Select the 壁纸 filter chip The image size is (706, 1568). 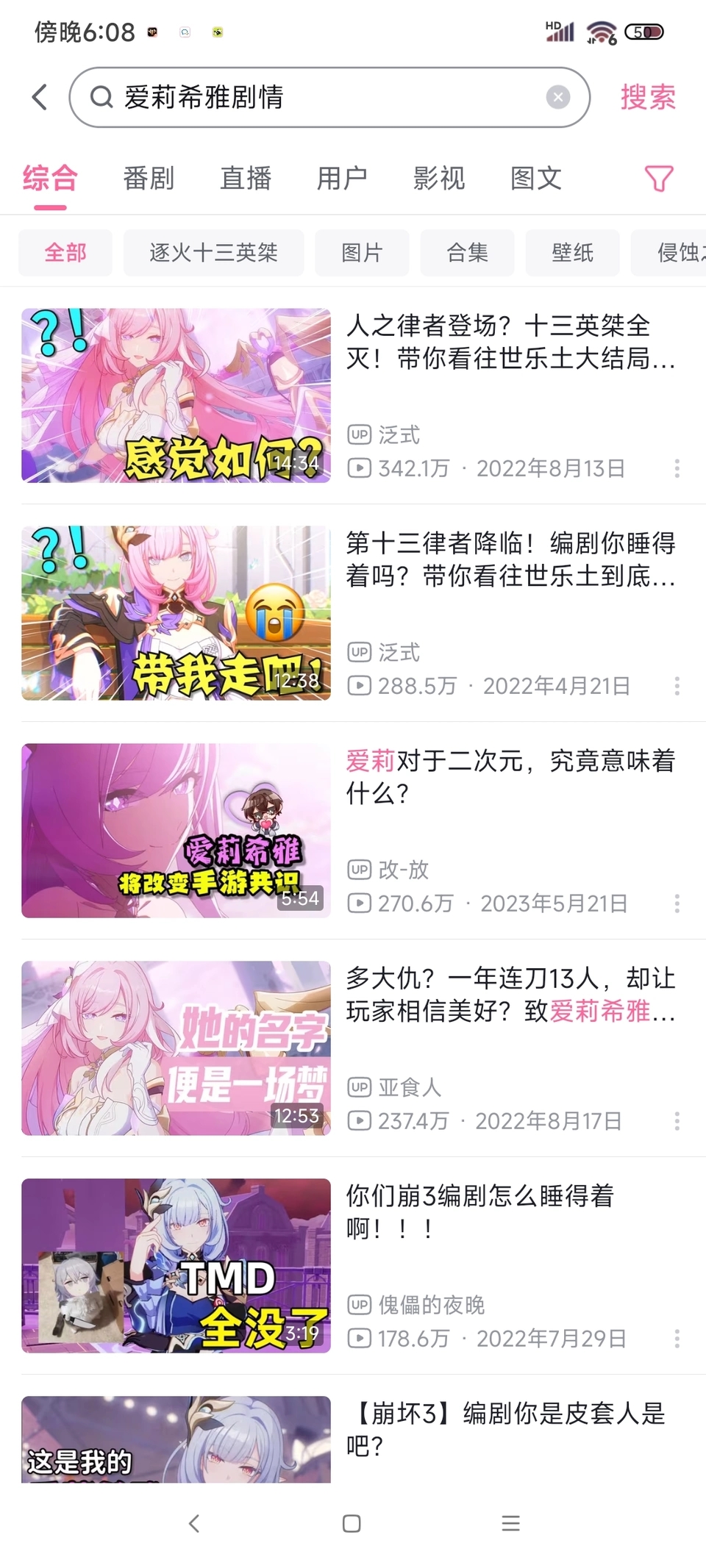point(572,253)
